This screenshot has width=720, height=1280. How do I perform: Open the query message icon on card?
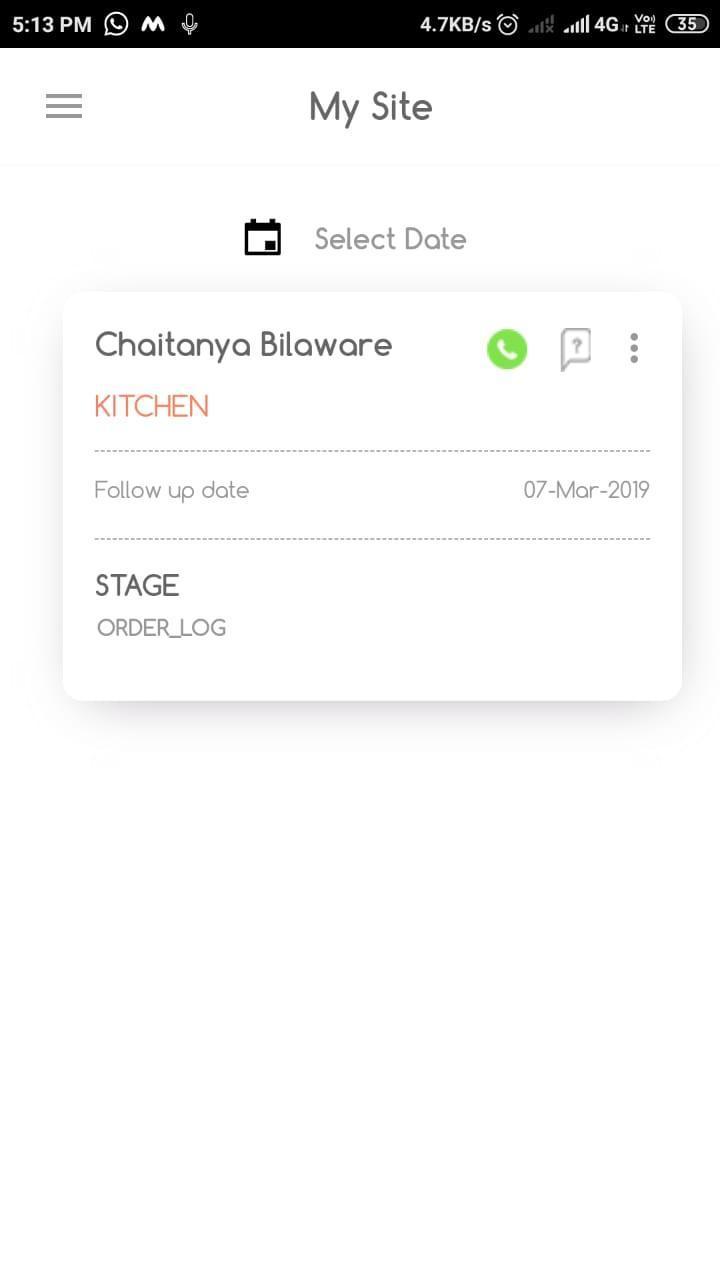coord(575,349)
